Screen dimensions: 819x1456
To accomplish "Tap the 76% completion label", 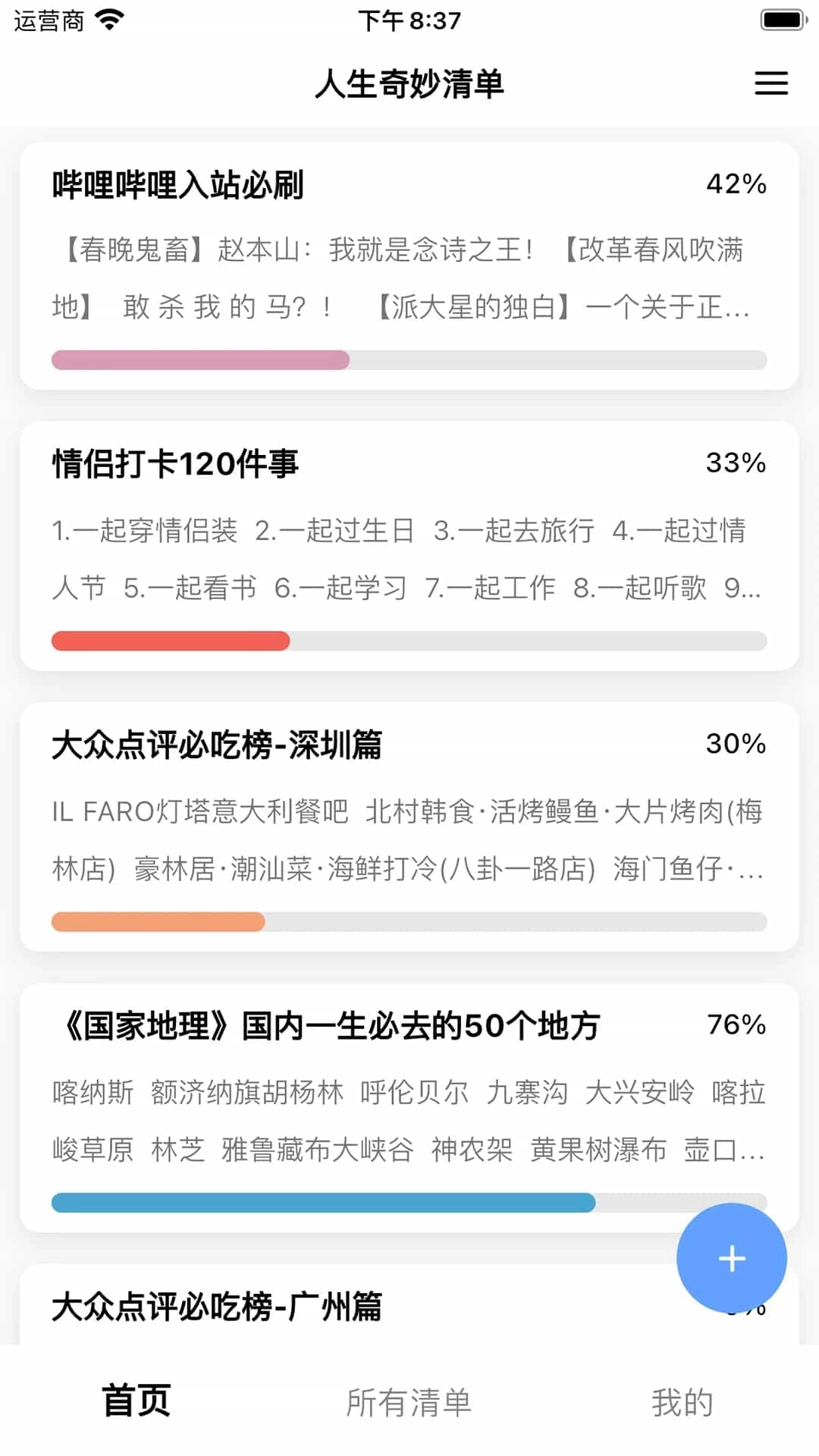I will (735, 1025).
